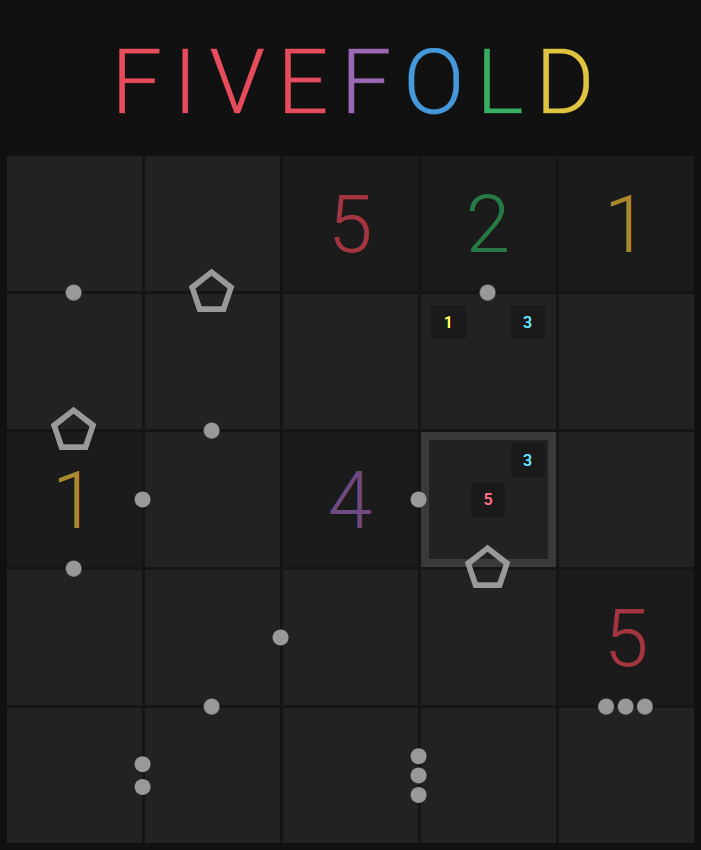Image resolution: width=701 pixels, height=850 pixels.
Task: Tap the yellow 1 cell beside purple 4's neighbor
Action: 74,499
